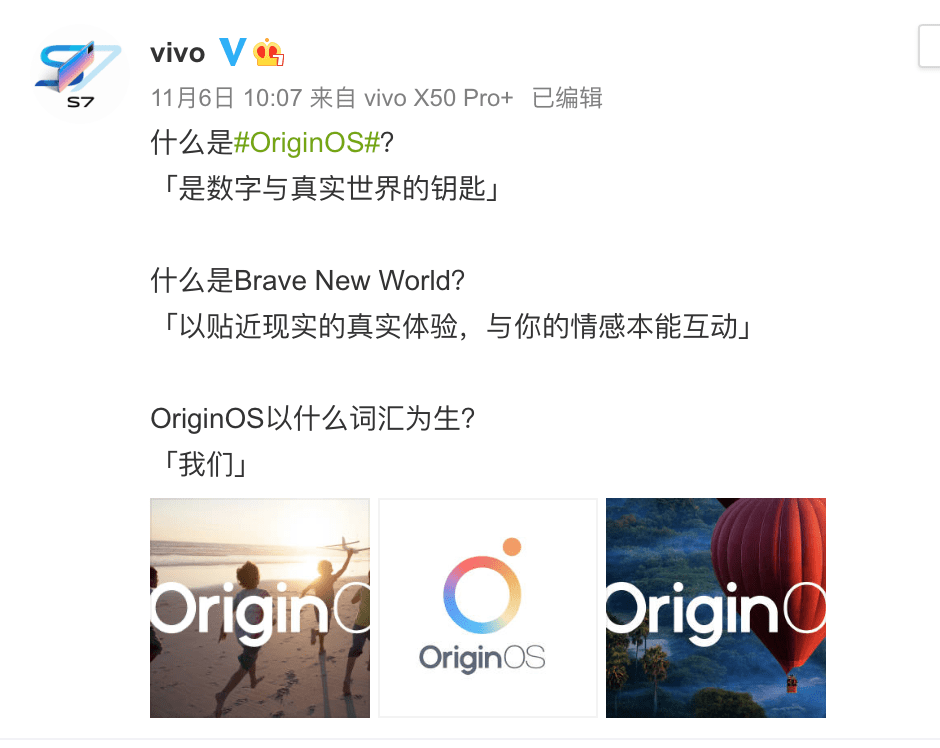This screenshot has width=940, height=748.
Task: Open the beach running OriginOS photo
Action: coord(260,608)
